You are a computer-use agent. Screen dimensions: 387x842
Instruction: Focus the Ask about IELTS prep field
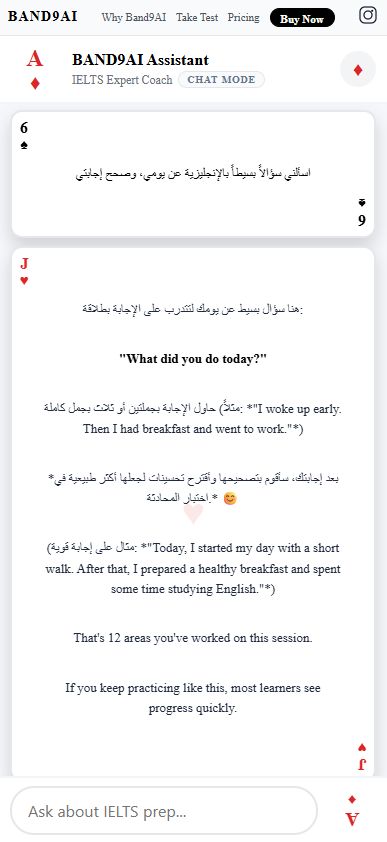click(164, 811)
